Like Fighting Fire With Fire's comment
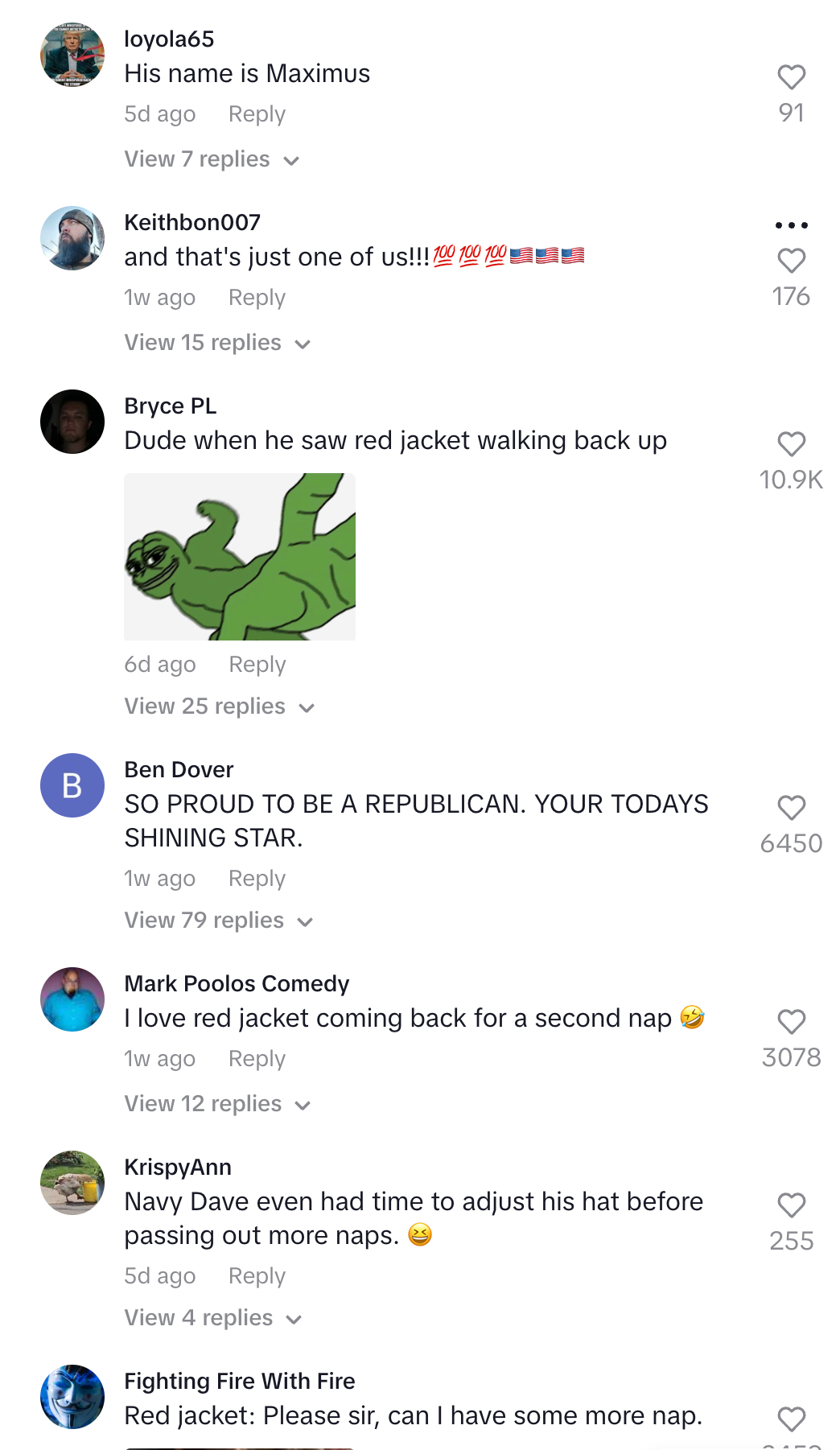The width and height of the screenshot is (840, 1450). click(791, 1419)
